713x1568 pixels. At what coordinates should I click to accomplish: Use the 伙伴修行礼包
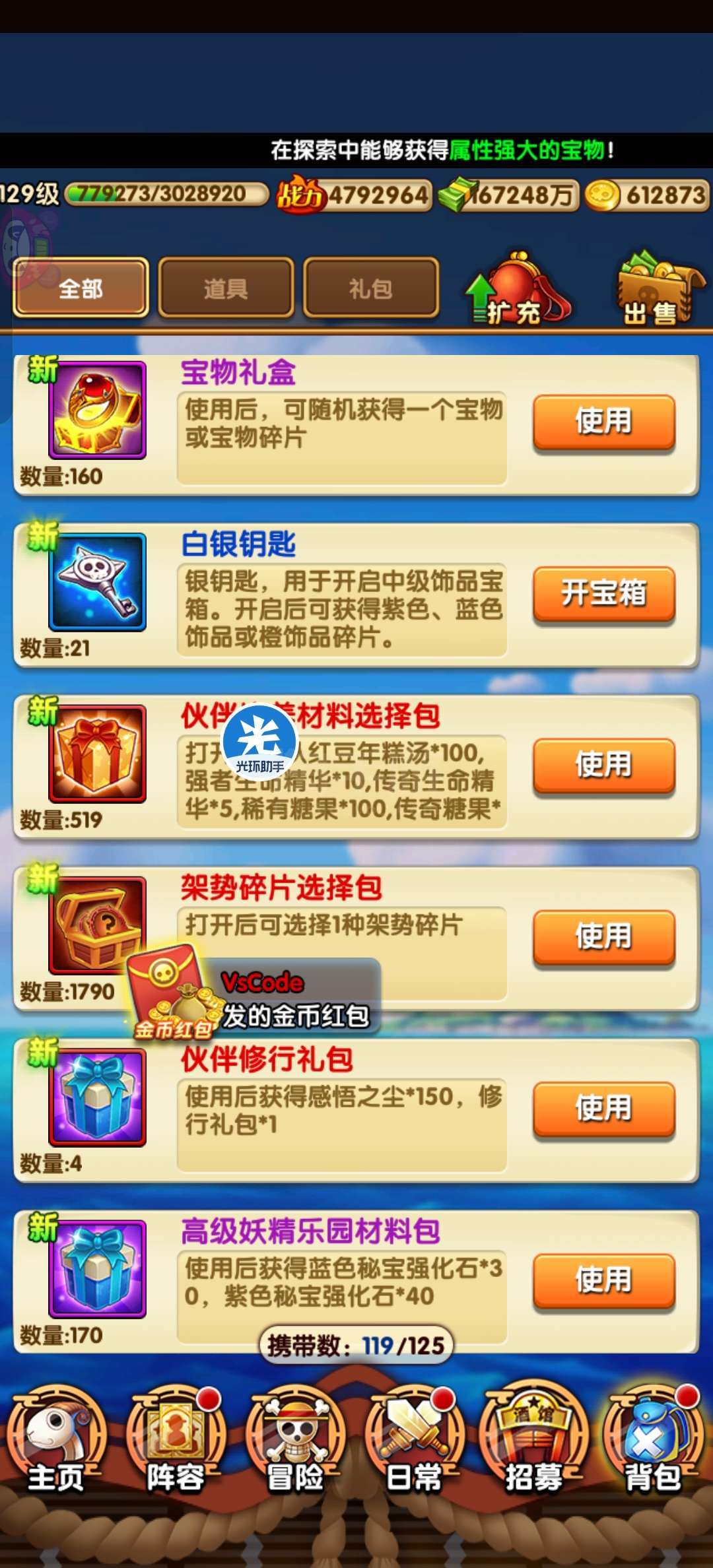click(x=603, y=1108)
